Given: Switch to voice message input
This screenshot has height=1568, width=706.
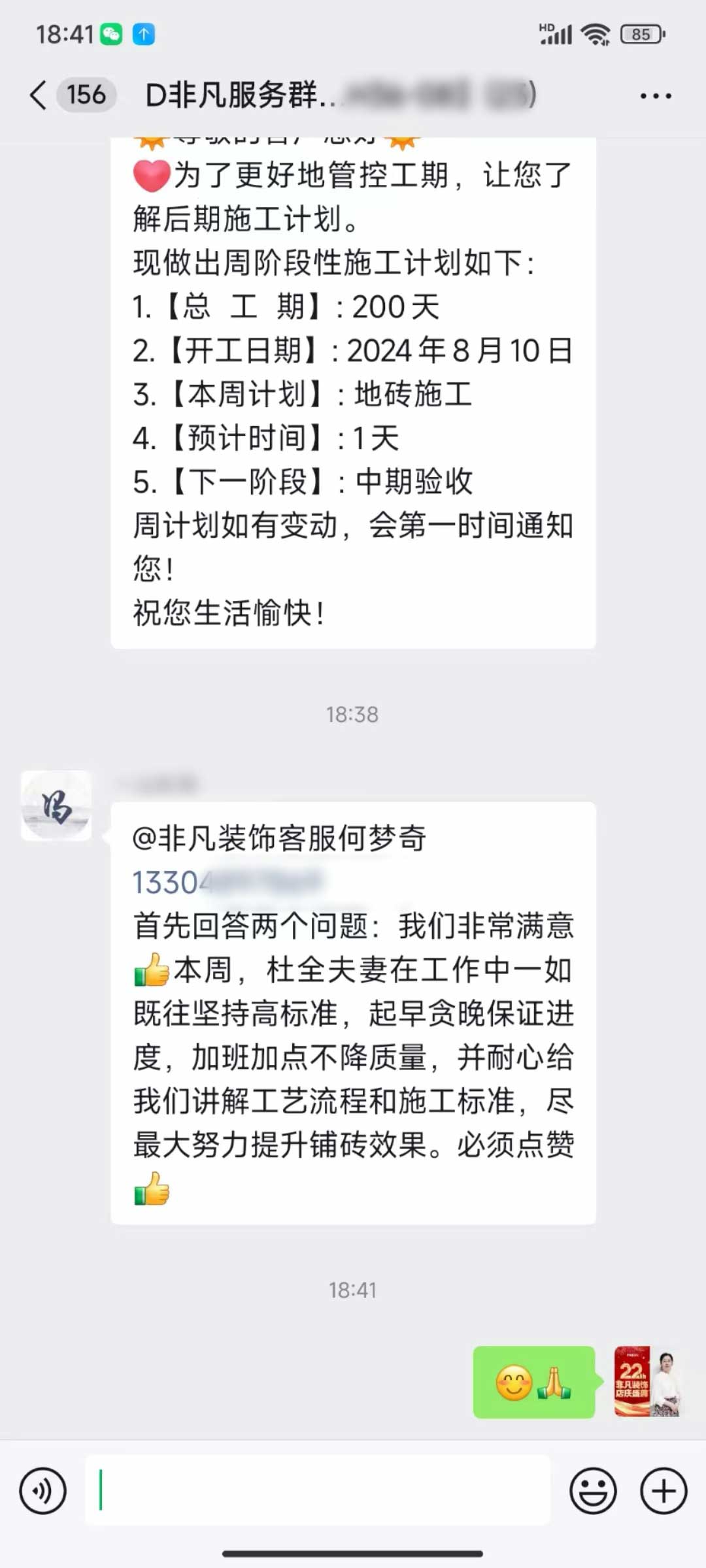Looking at the screenshot, I should tap(43, 1492).
